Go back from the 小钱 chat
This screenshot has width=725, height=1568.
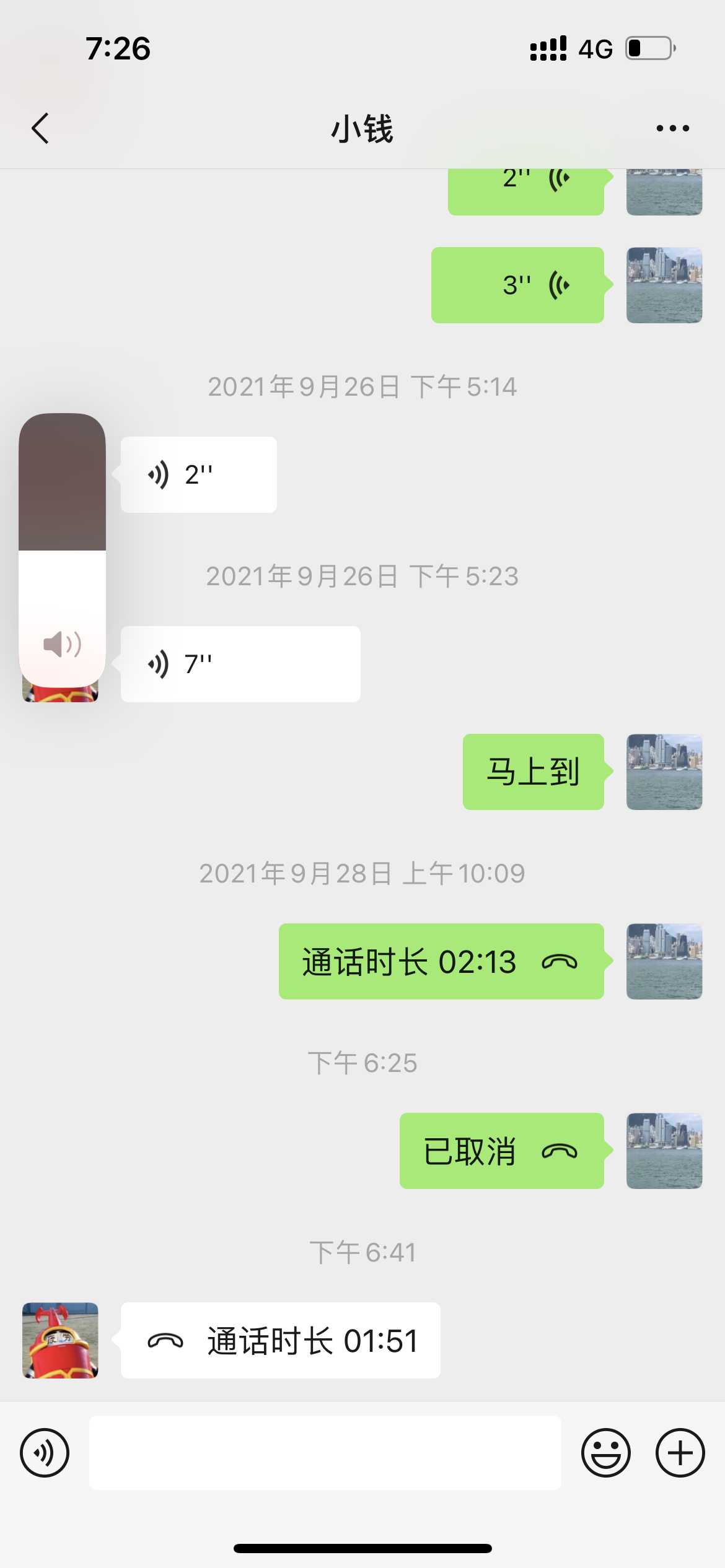click(x=40, y=128)
